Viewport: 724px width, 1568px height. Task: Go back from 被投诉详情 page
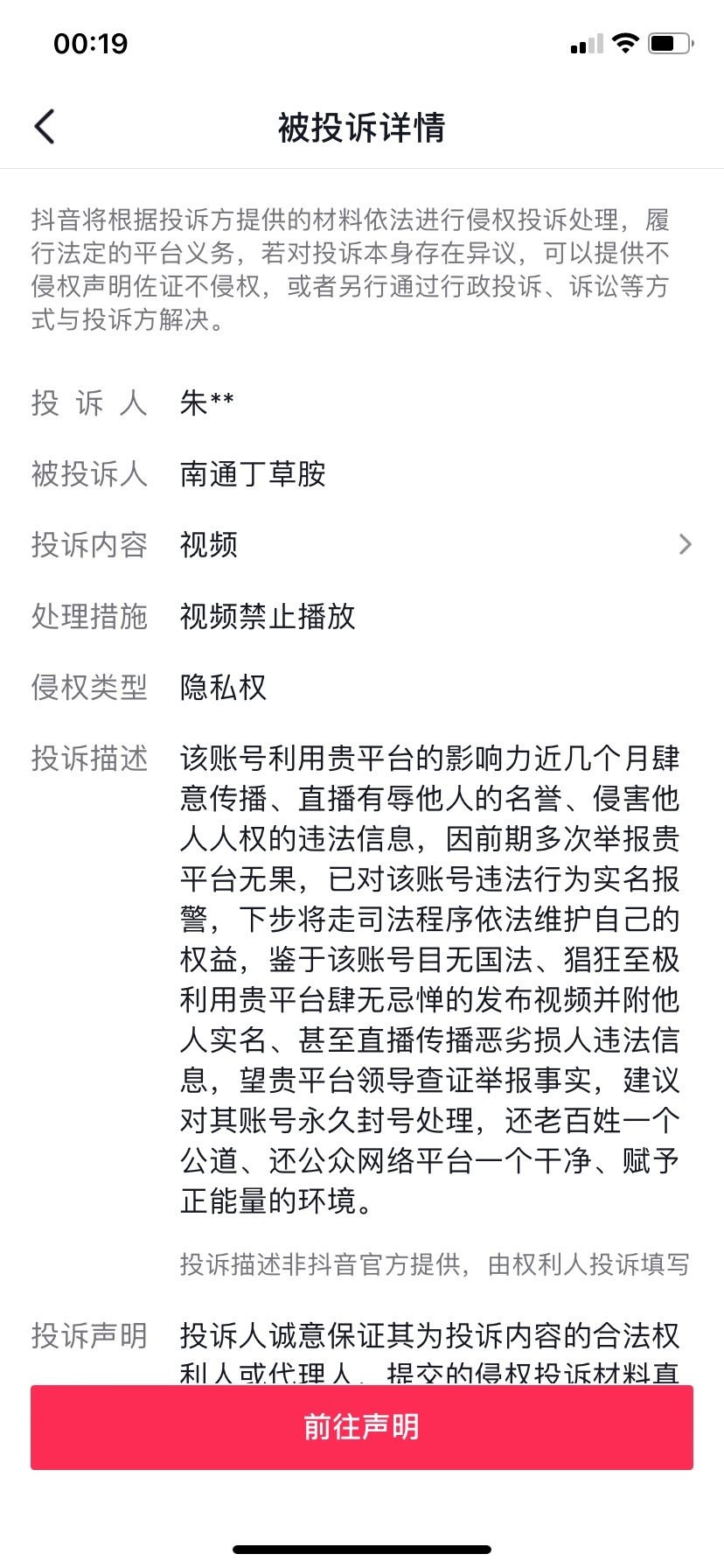coord(45,127)
